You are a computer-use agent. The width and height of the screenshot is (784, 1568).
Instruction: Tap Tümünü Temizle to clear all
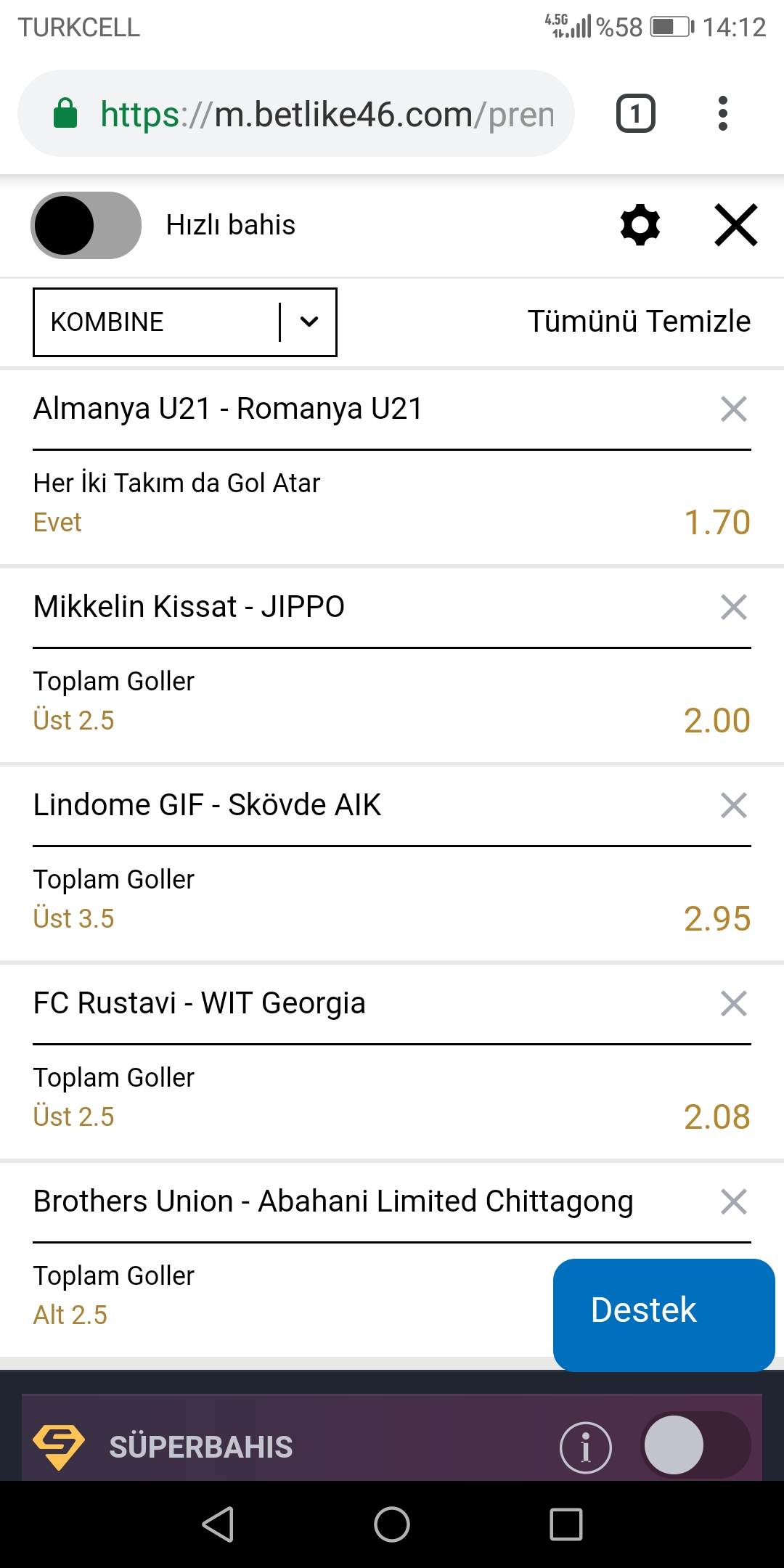pyautogui.click(x=639, y=321)
